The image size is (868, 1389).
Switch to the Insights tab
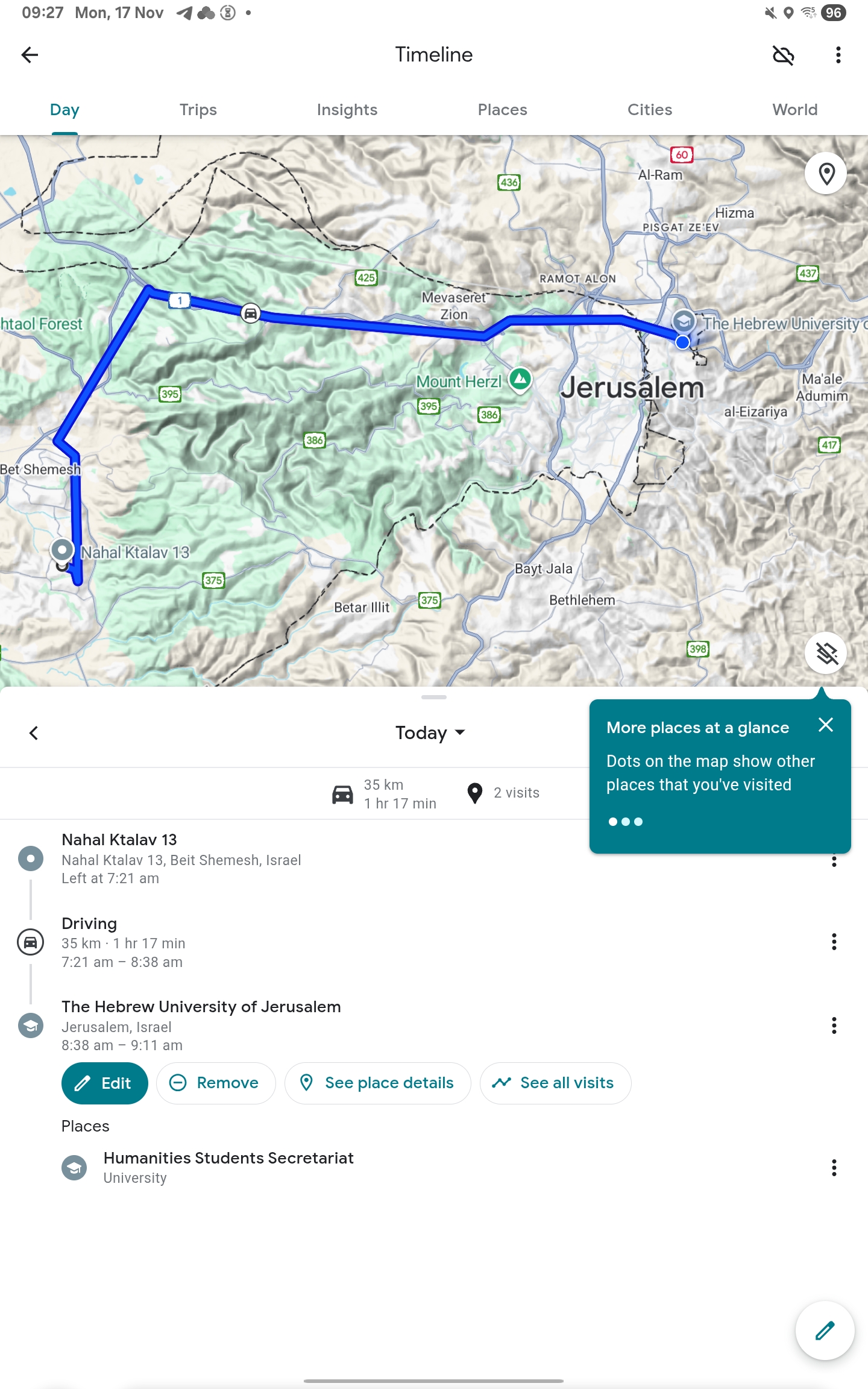point(347,110)
